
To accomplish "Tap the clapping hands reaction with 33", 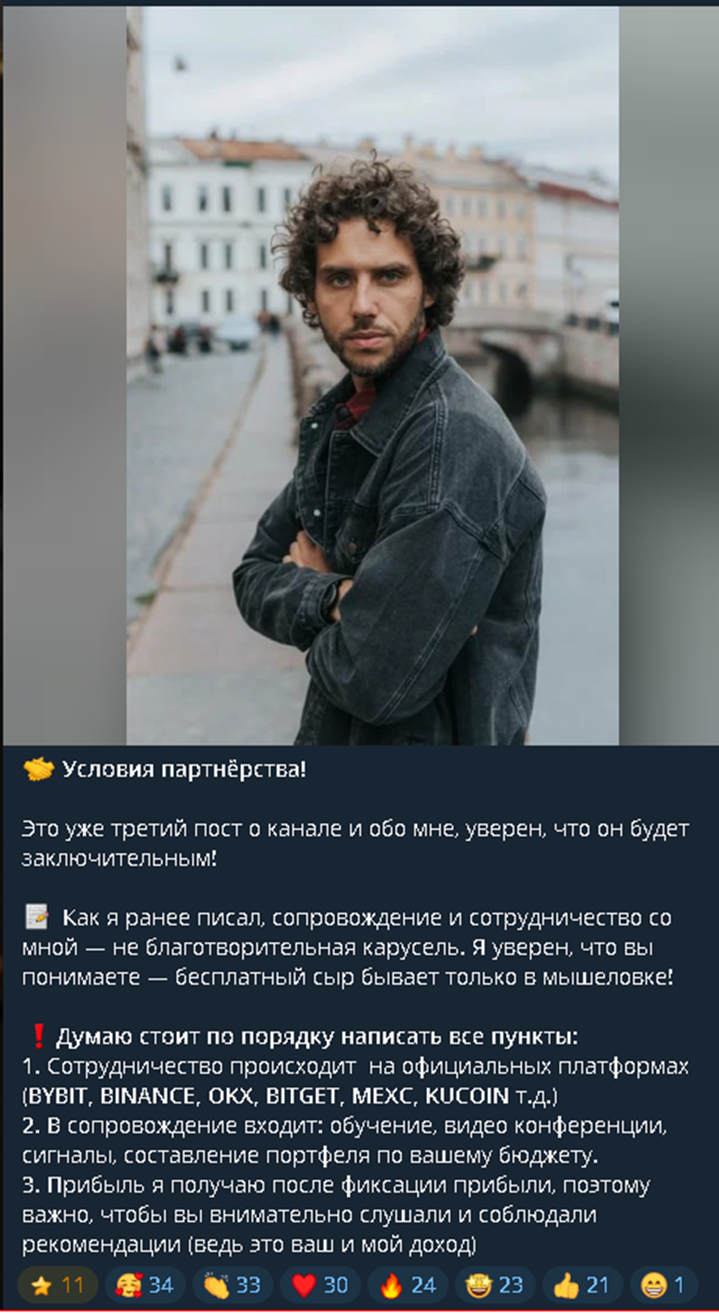I will coord(233,1285).
